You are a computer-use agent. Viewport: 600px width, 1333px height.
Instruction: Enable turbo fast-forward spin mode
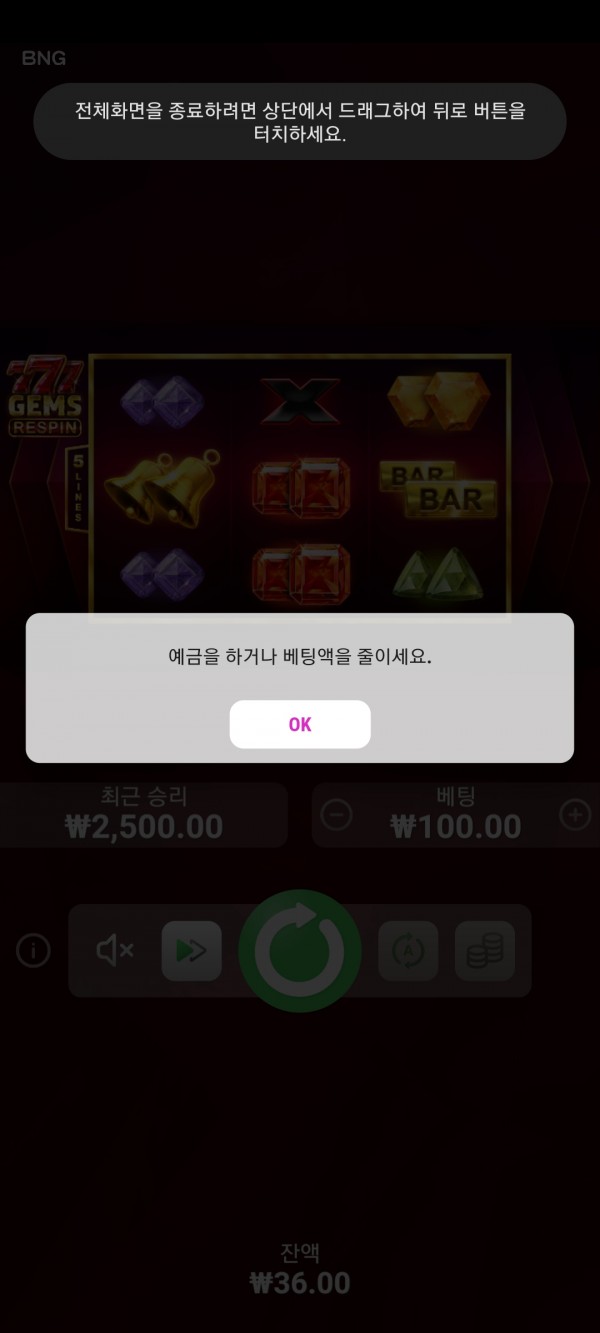[191, 951]
